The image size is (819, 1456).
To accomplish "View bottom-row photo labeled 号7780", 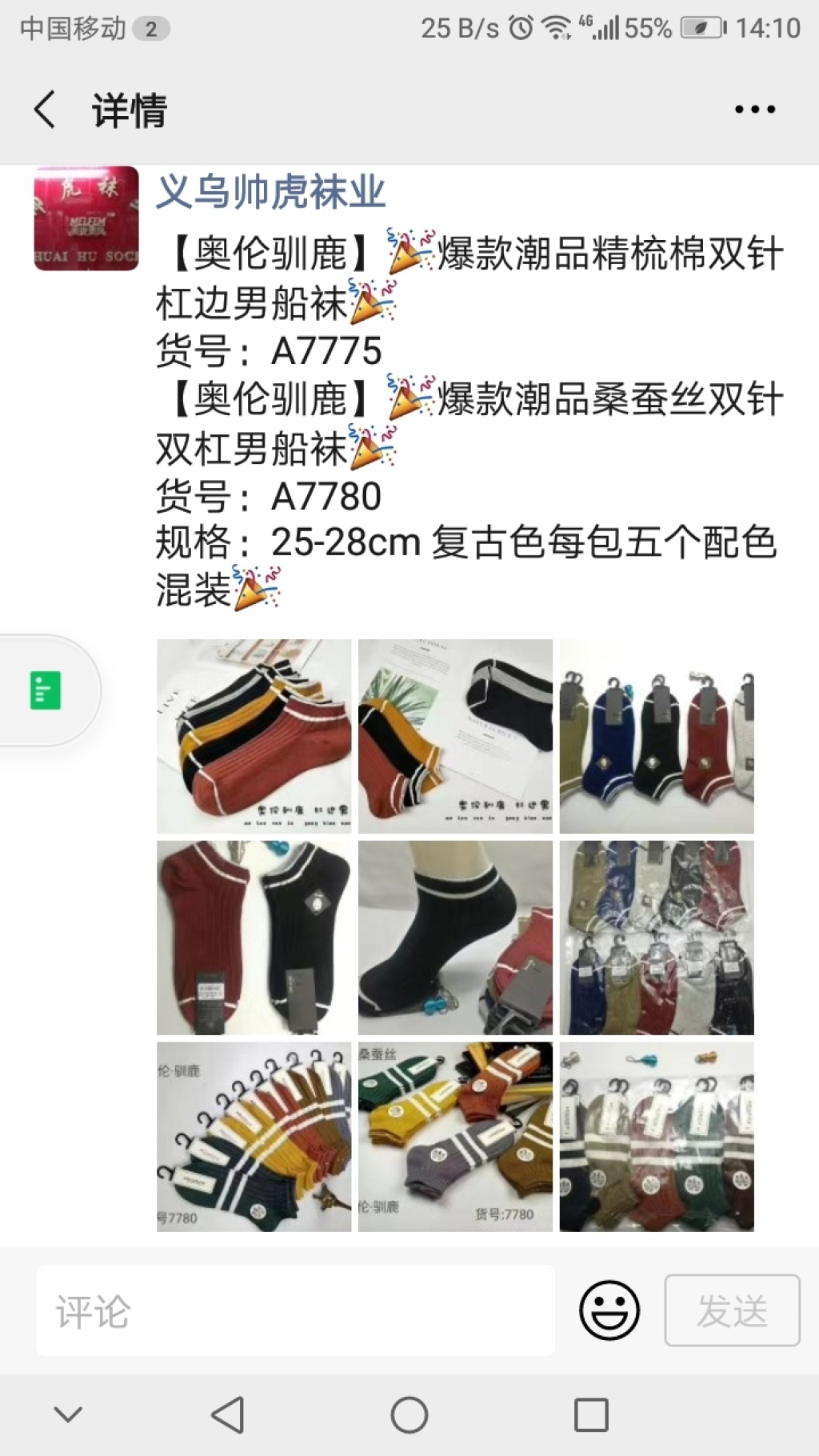I will click(x=254, y=1137).
